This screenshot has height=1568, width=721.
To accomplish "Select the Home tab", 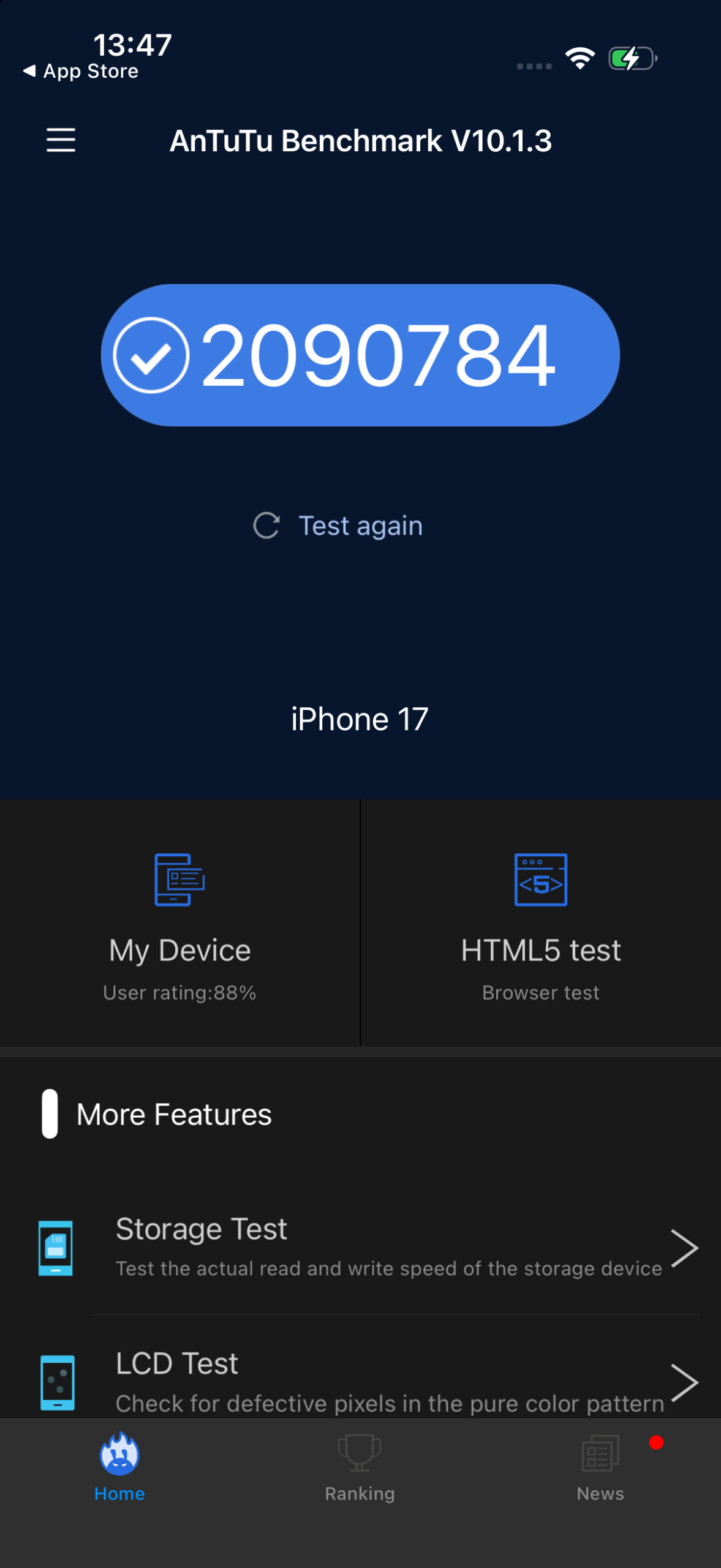I will pyautogui.click(x=119, y=1469).
